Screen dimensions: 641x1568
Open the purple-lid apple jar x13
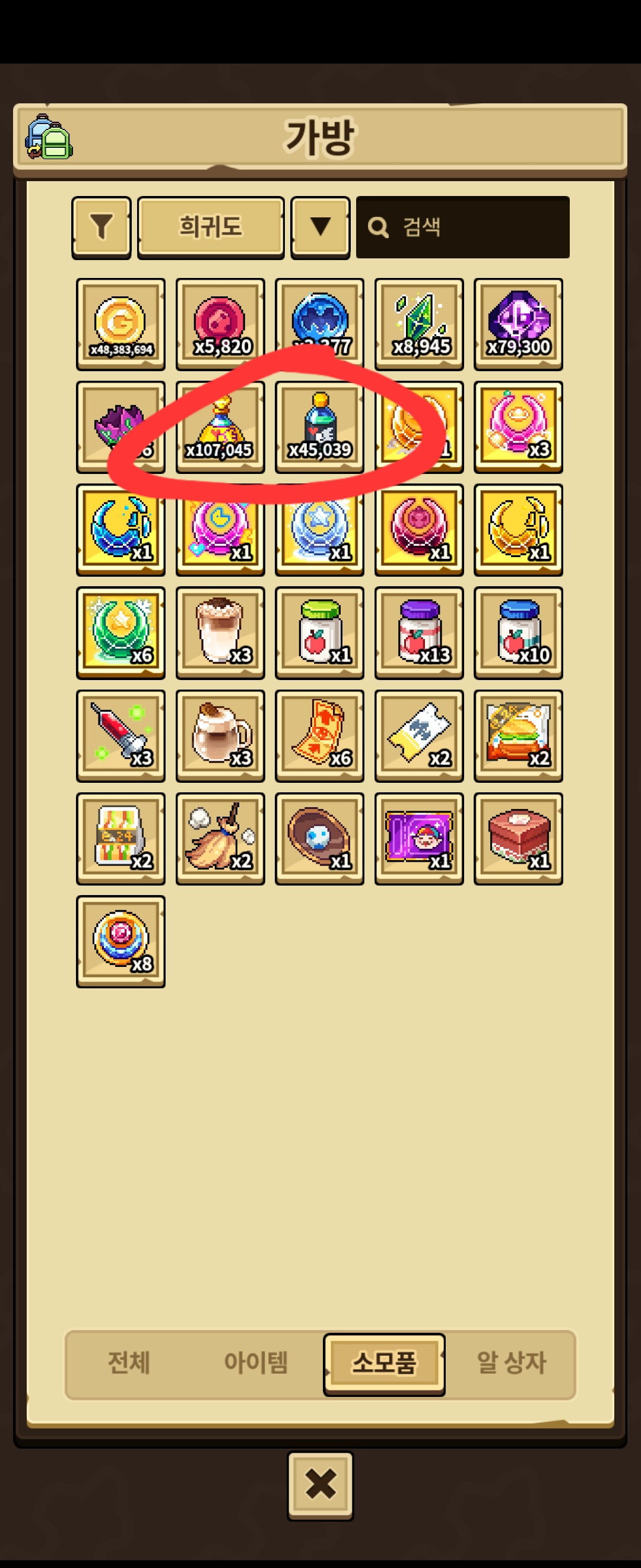pos(418,633)
